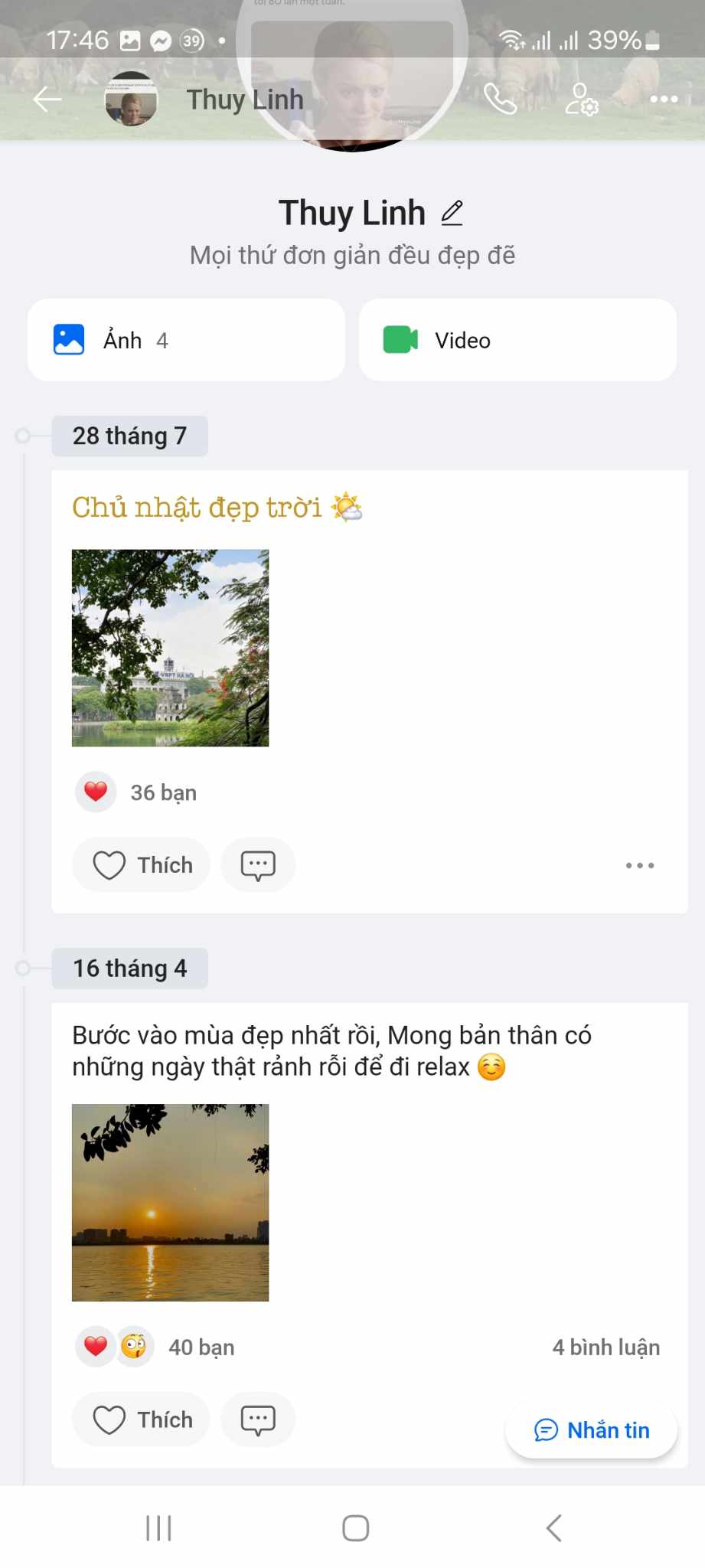View the sunset photo from 16 tháng 4
Screen dimensions: 705x1568
coord(170,1202)
